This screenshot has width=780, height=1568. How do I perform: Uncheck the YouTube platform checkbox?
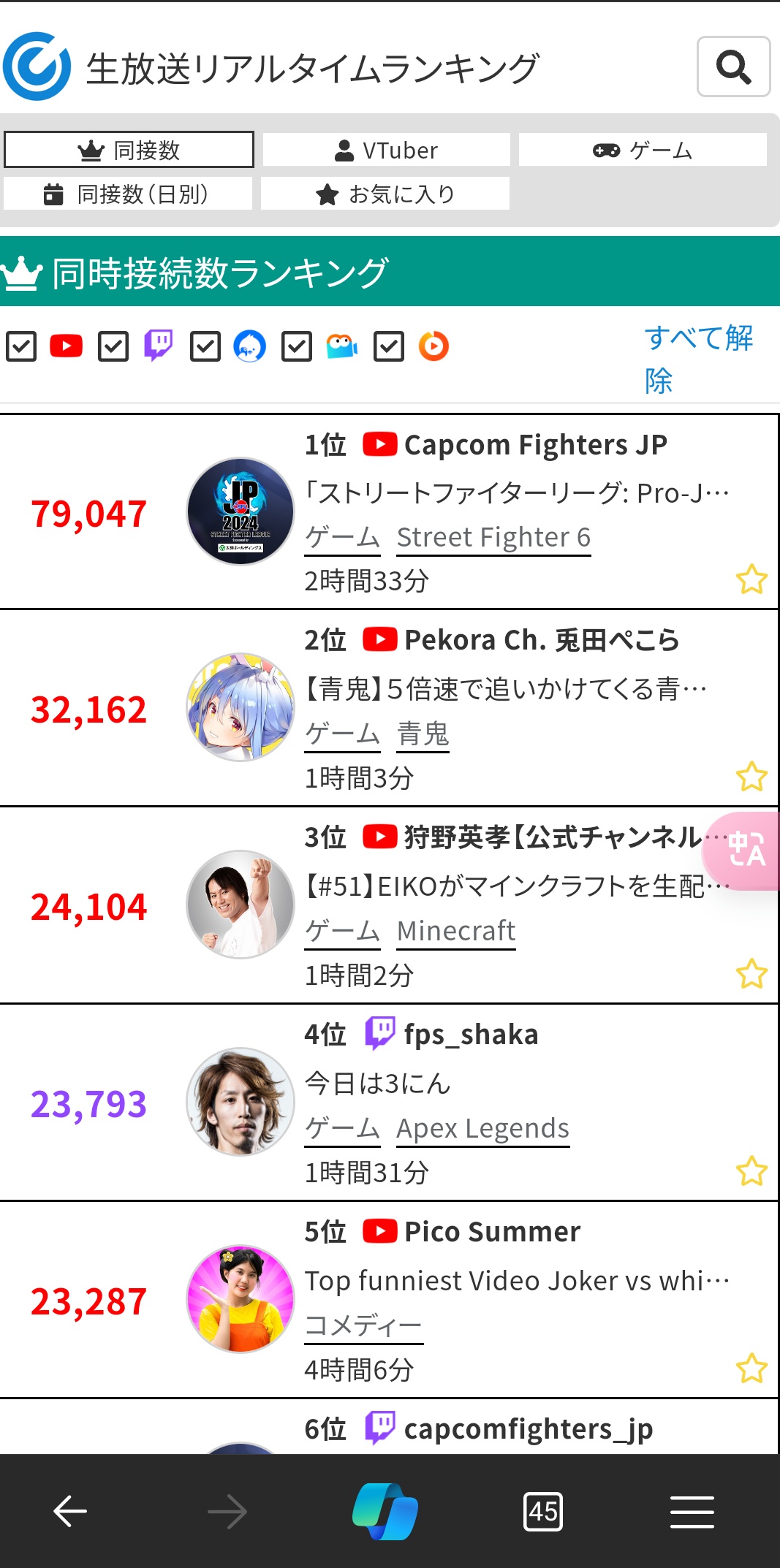click(x=21, y=346)
